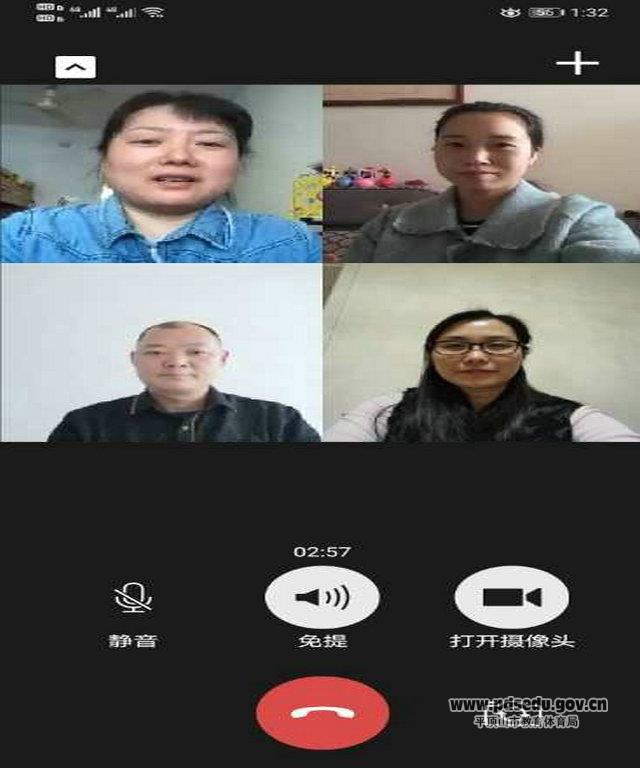Mute the microphone (静音)
The image size is (640, 768).
click(x=133, y=598)
